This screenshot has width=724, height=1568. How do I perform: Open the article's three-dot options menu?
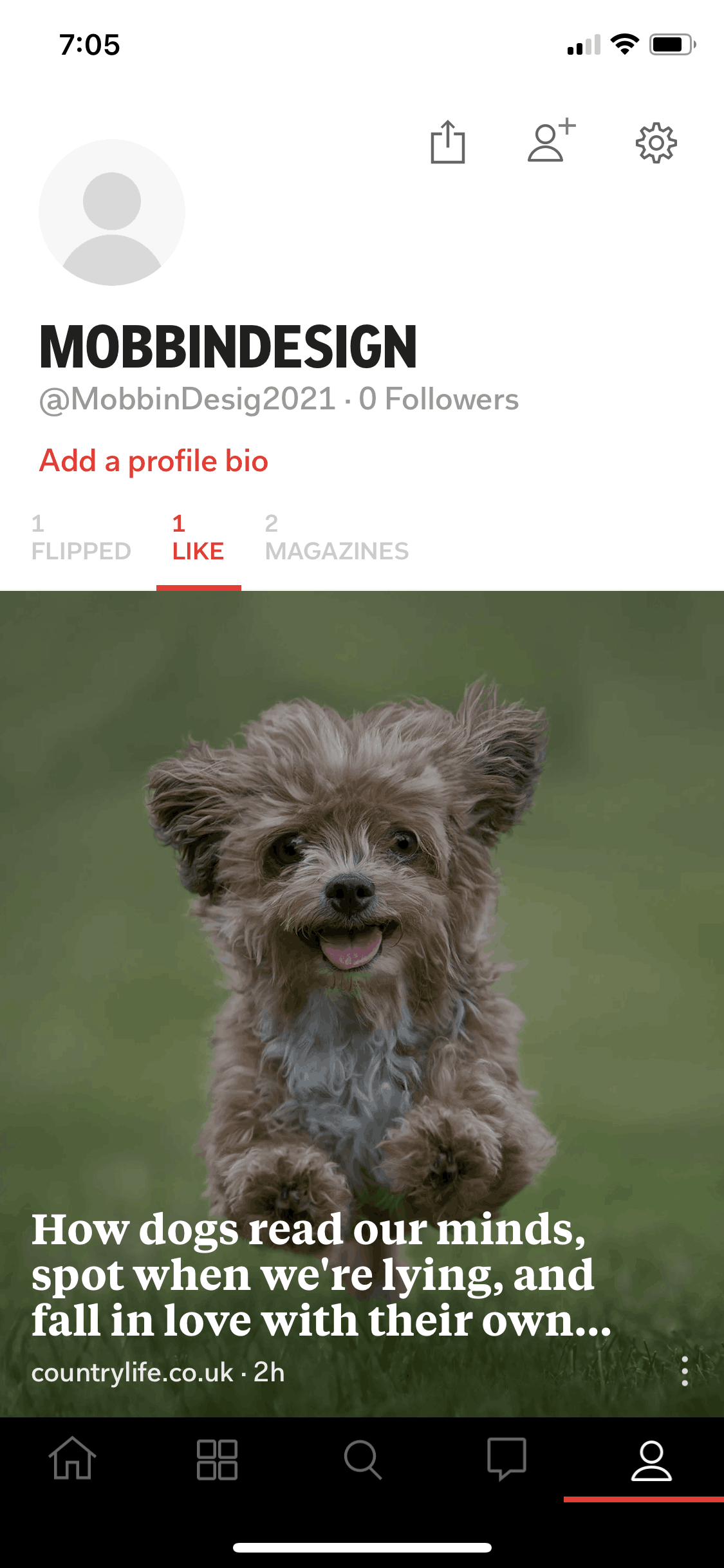coord(684,1371)
